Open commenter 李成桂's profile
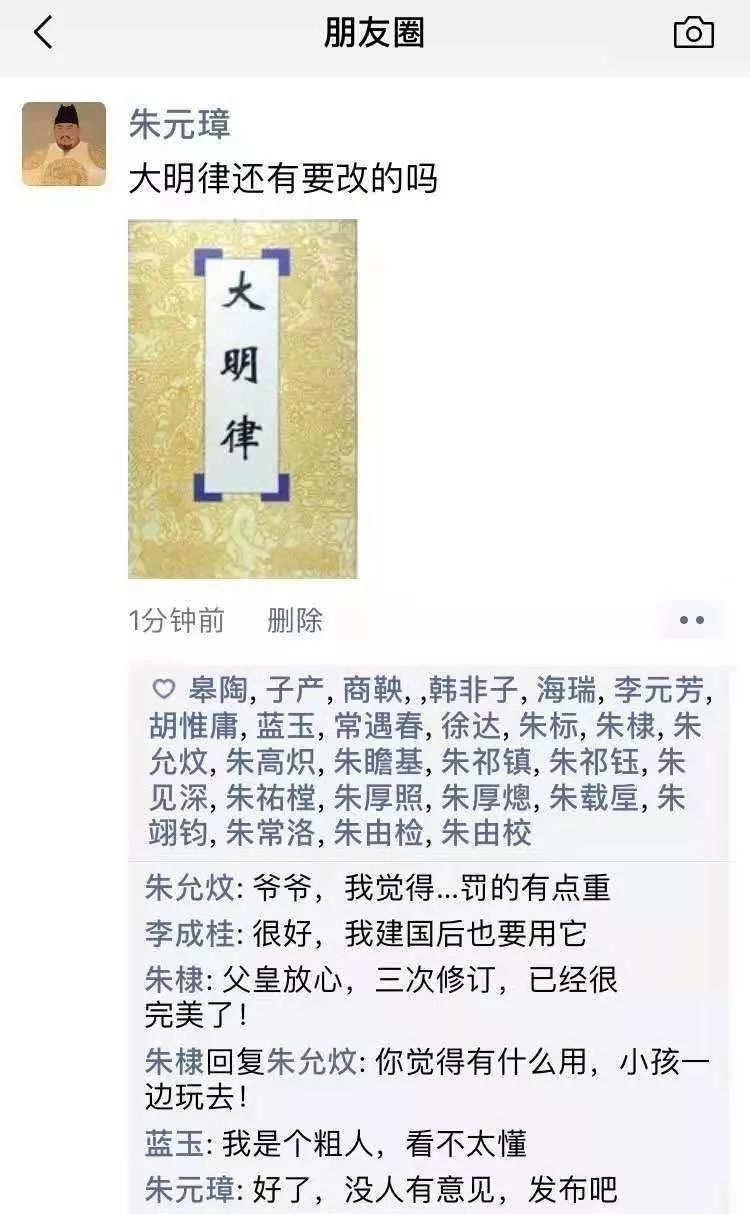Screen dimensions: 750x1214 (190, 934)
